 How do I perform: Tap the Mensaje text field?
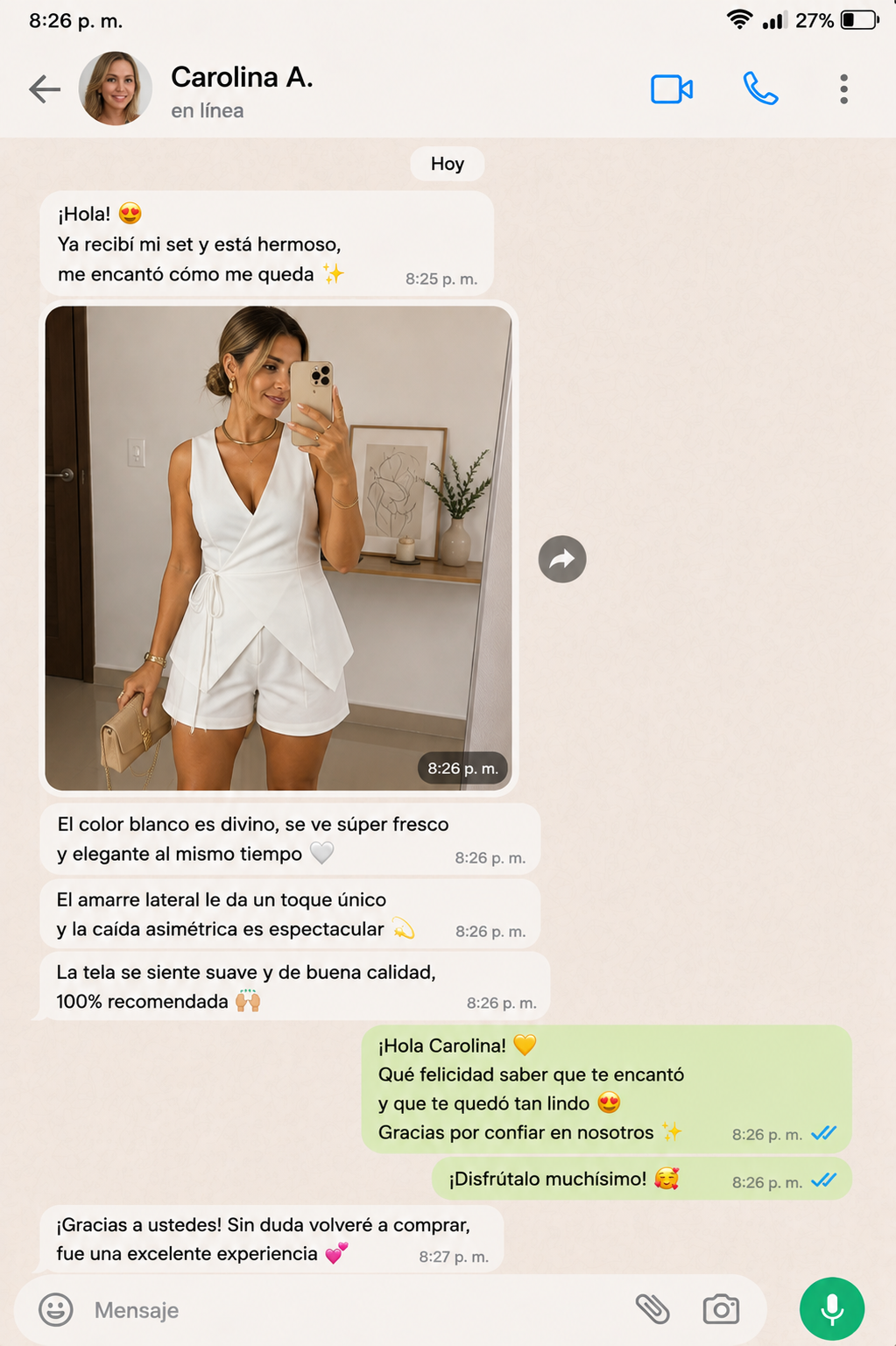[350, 1310]
